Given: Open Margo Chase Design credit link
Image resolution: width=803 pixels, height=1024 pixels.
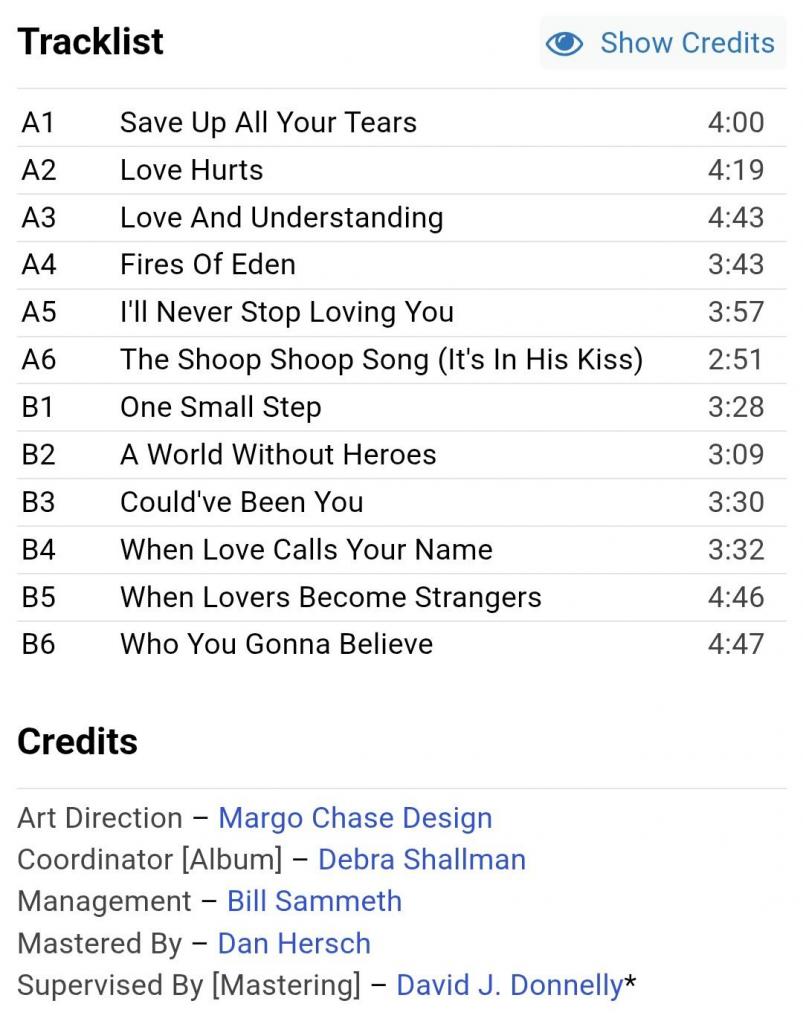Looking at the screenshot, I should pyautogui.click(x=355, y=817).
